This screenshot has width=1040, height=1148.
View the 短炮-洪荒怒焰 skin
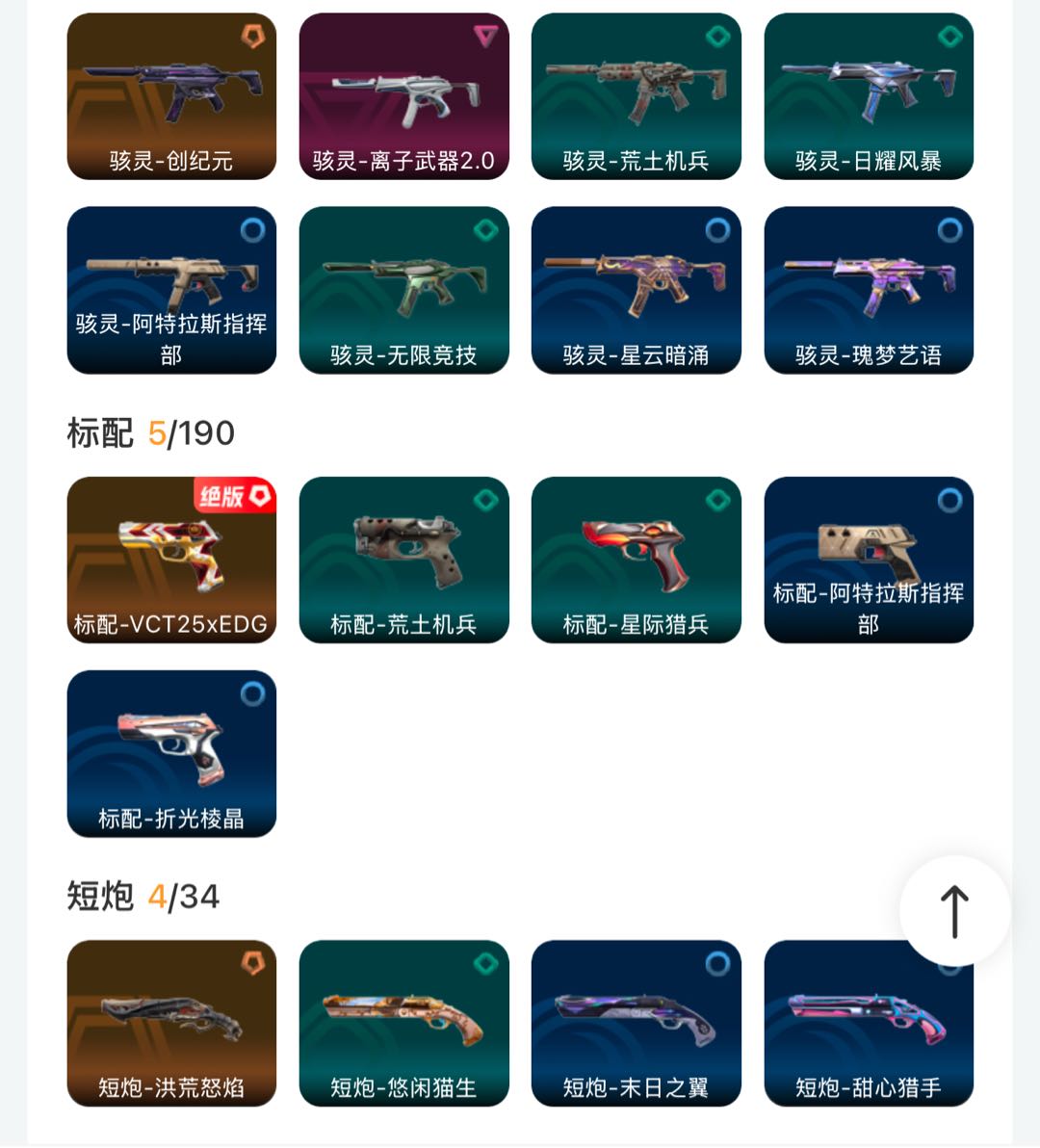pyautogui.click(x=171, y=1023)
